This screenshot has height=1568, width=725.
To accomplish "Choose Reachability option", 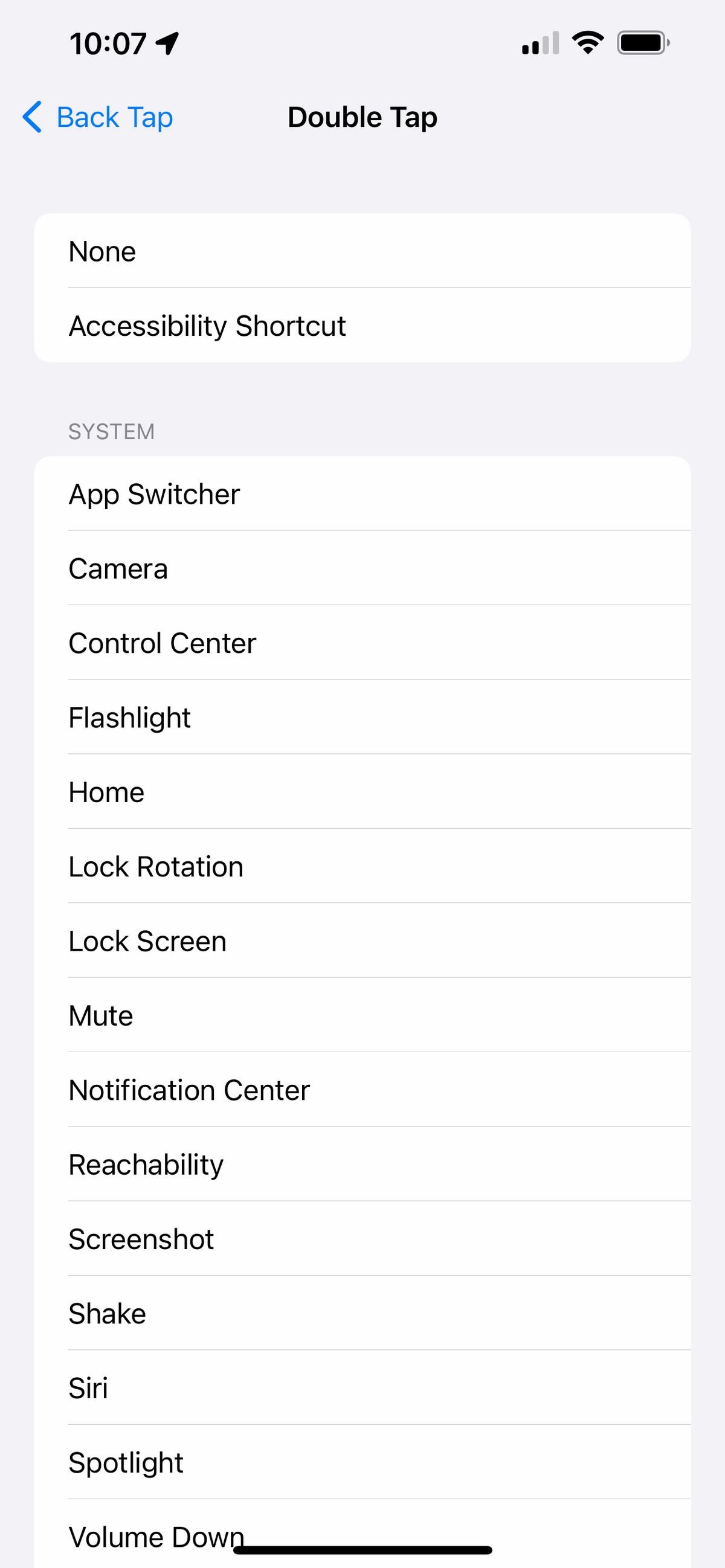I will [362, 1164].
